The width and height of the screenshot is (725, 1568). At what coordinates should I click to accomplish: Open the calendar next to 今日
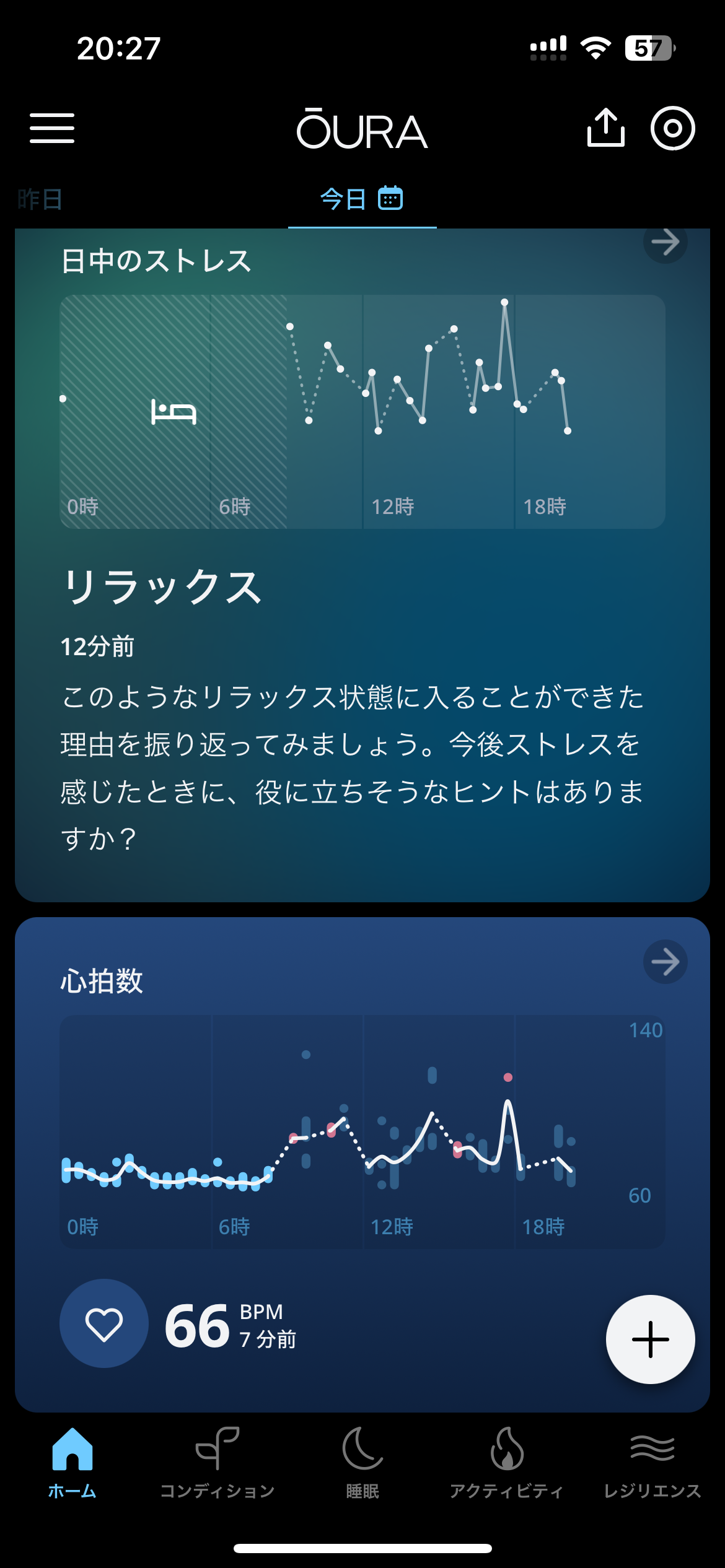tap(390, 198)
